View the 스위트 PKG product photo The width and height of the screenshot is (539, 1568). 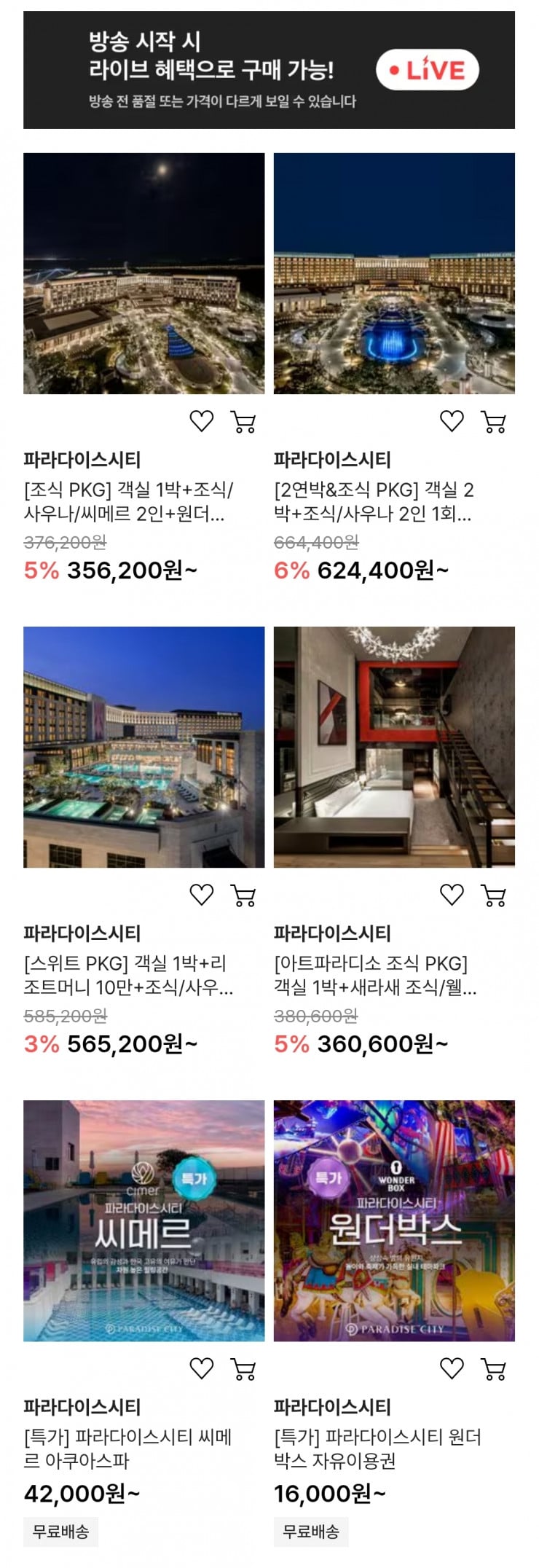(x=144, y=747)
